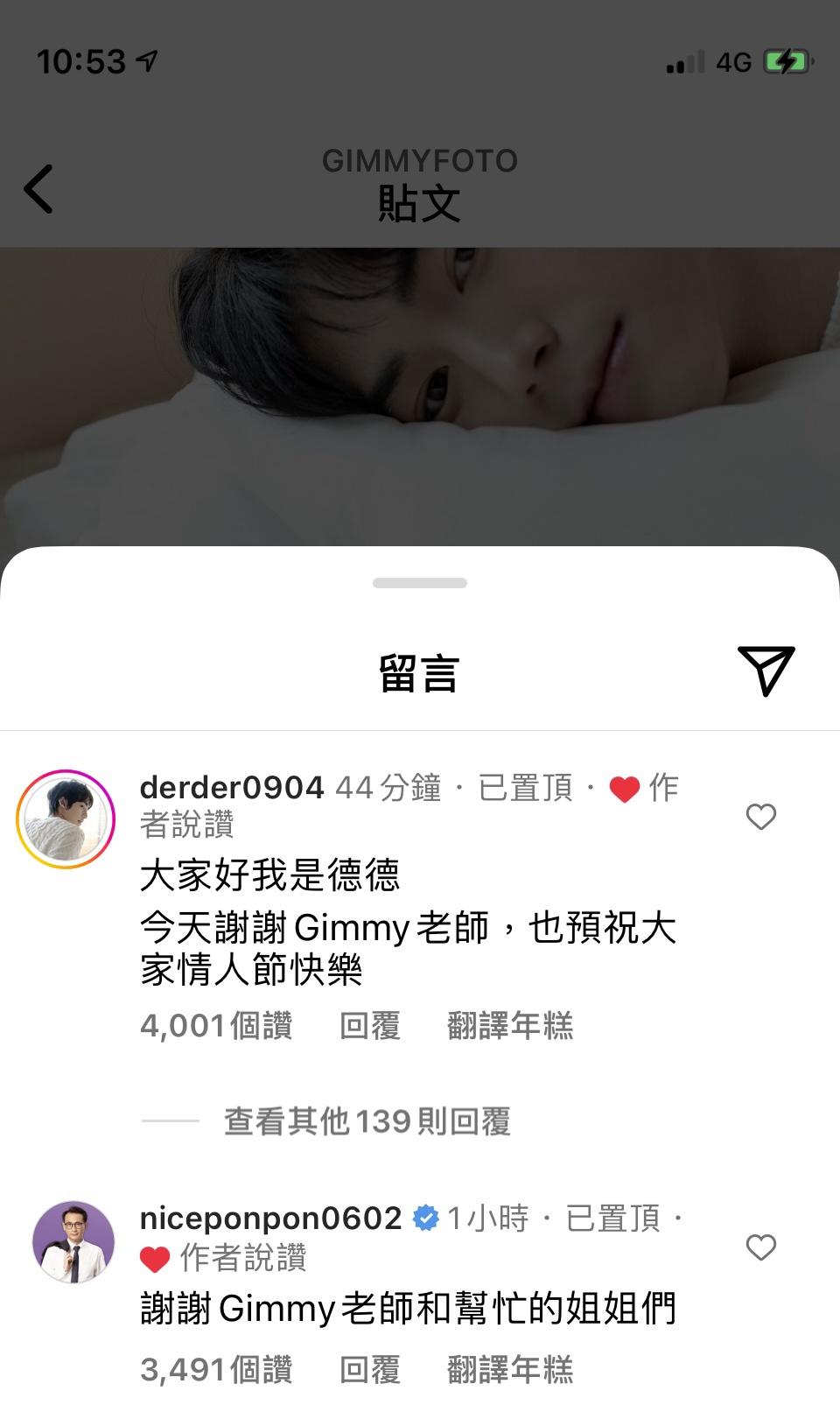Tap the comments sheet drag handle
Image resolution: width=840 pixels, height=1426 pixels.
pos(420,583)
